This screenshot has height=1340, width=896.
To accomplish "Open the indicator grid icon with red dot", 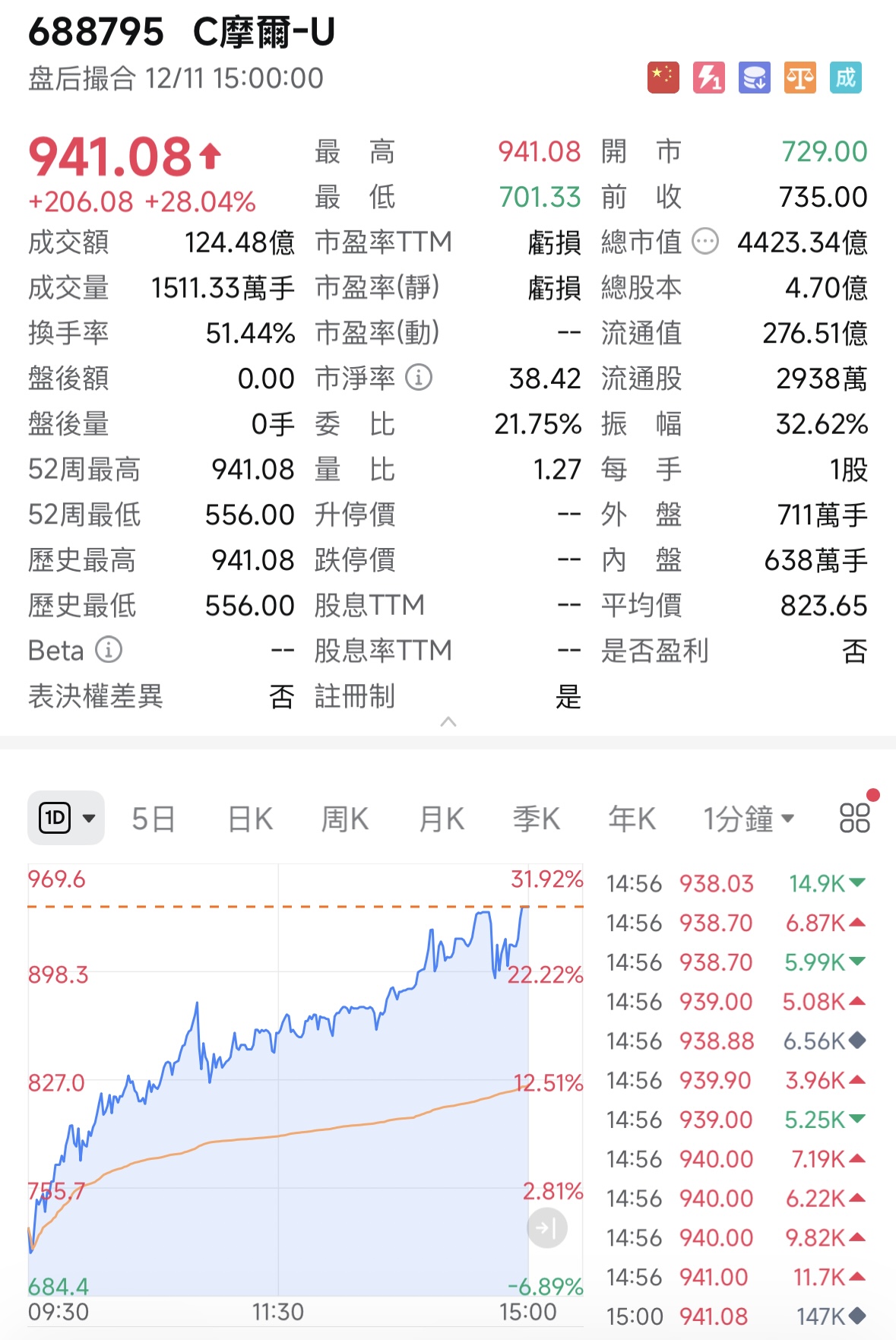I will 854,819.
